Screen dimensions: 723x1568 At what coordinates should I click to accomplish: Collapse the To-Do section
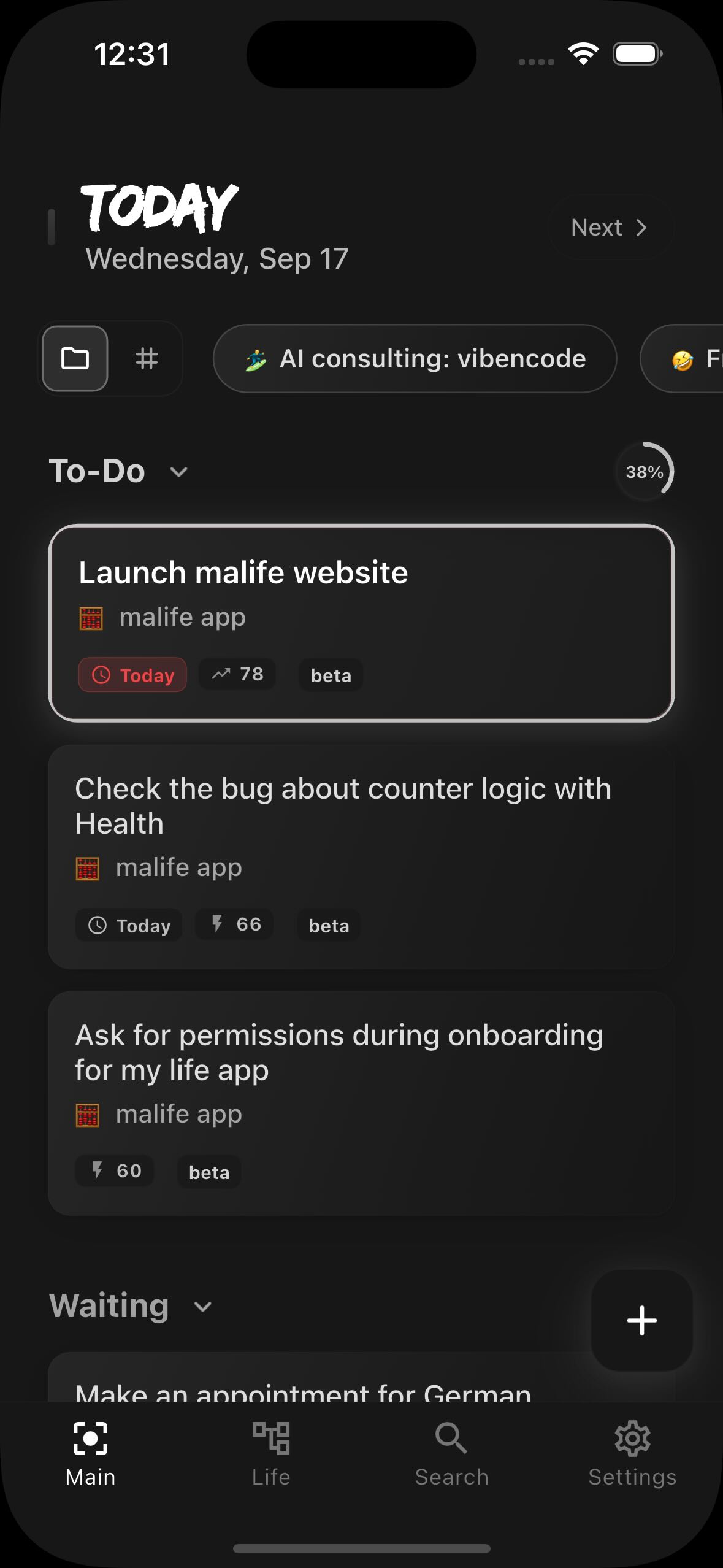coord(178,472)
